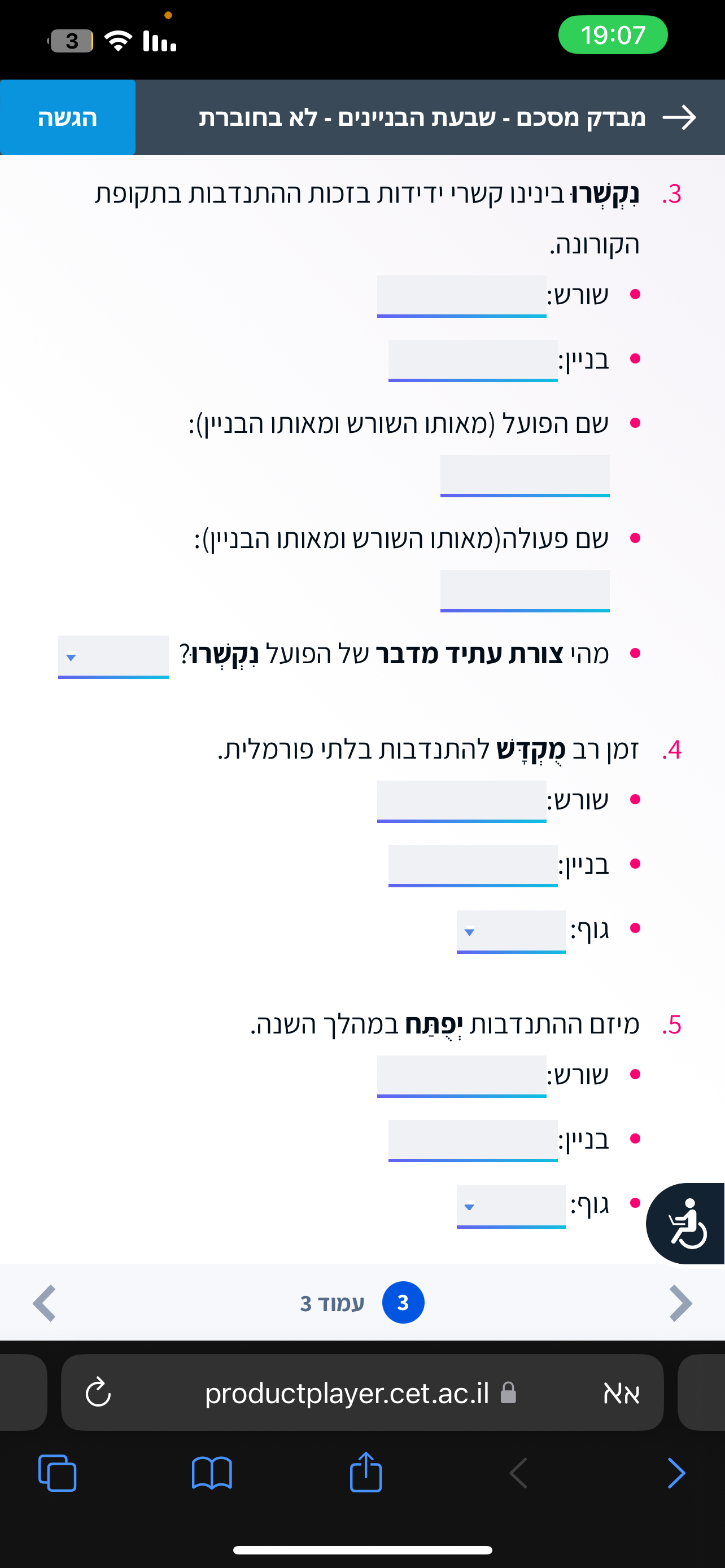
Task: Select page 3 circle indicator
Action: 403,1303
